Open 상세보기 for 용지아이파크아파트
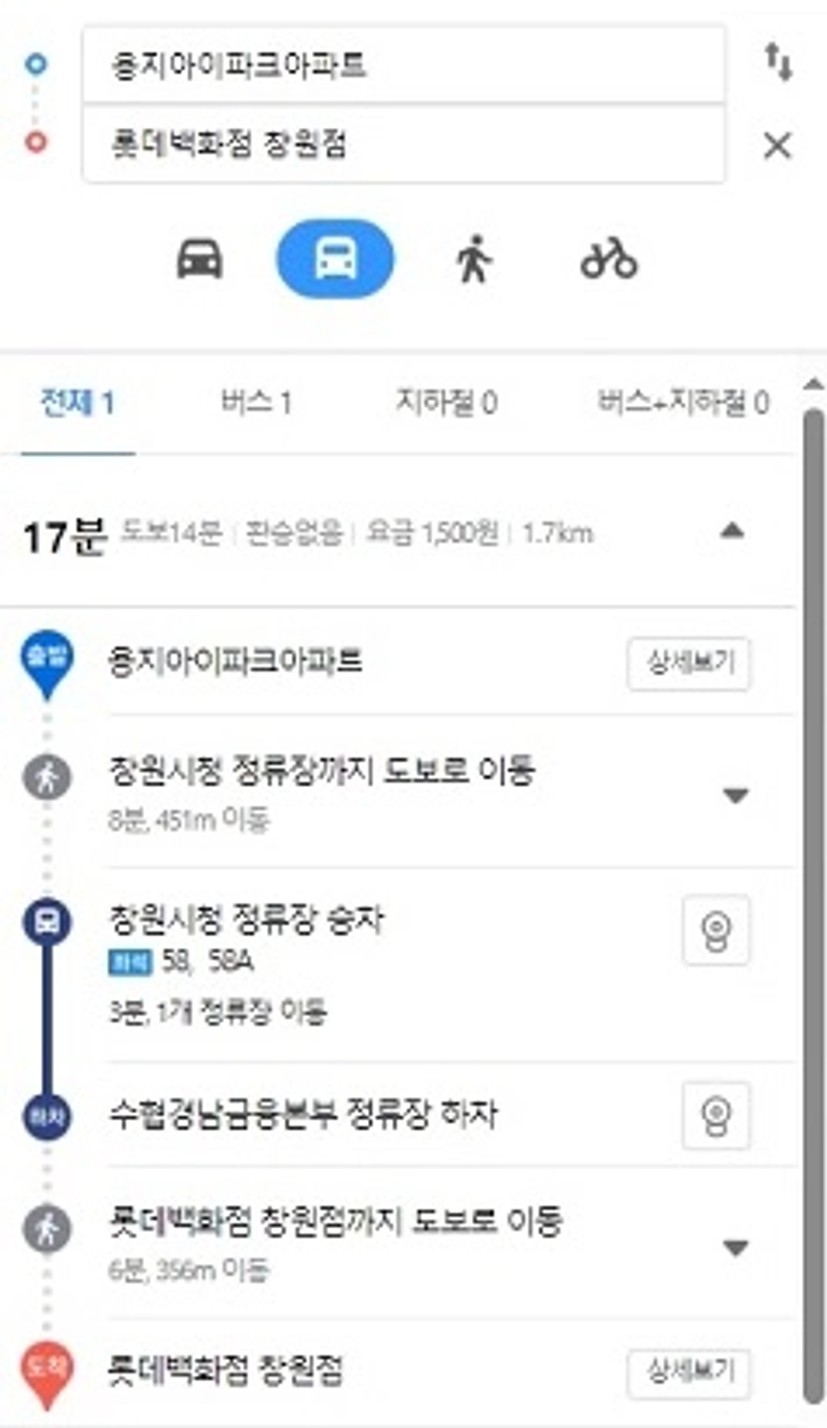The image size is (827, 1428). (x=689, y=664)
